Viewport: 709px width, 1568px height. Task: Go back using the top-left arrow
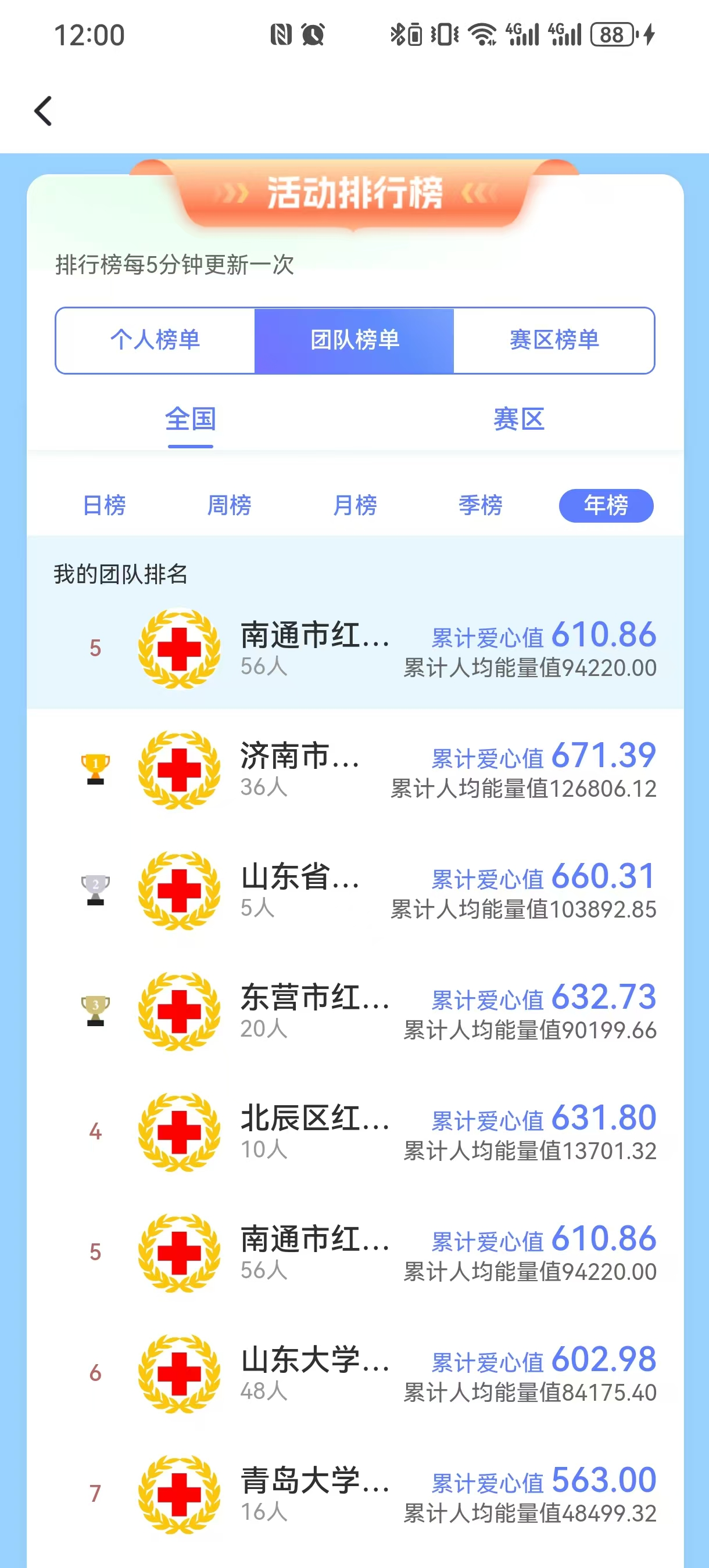43,112
